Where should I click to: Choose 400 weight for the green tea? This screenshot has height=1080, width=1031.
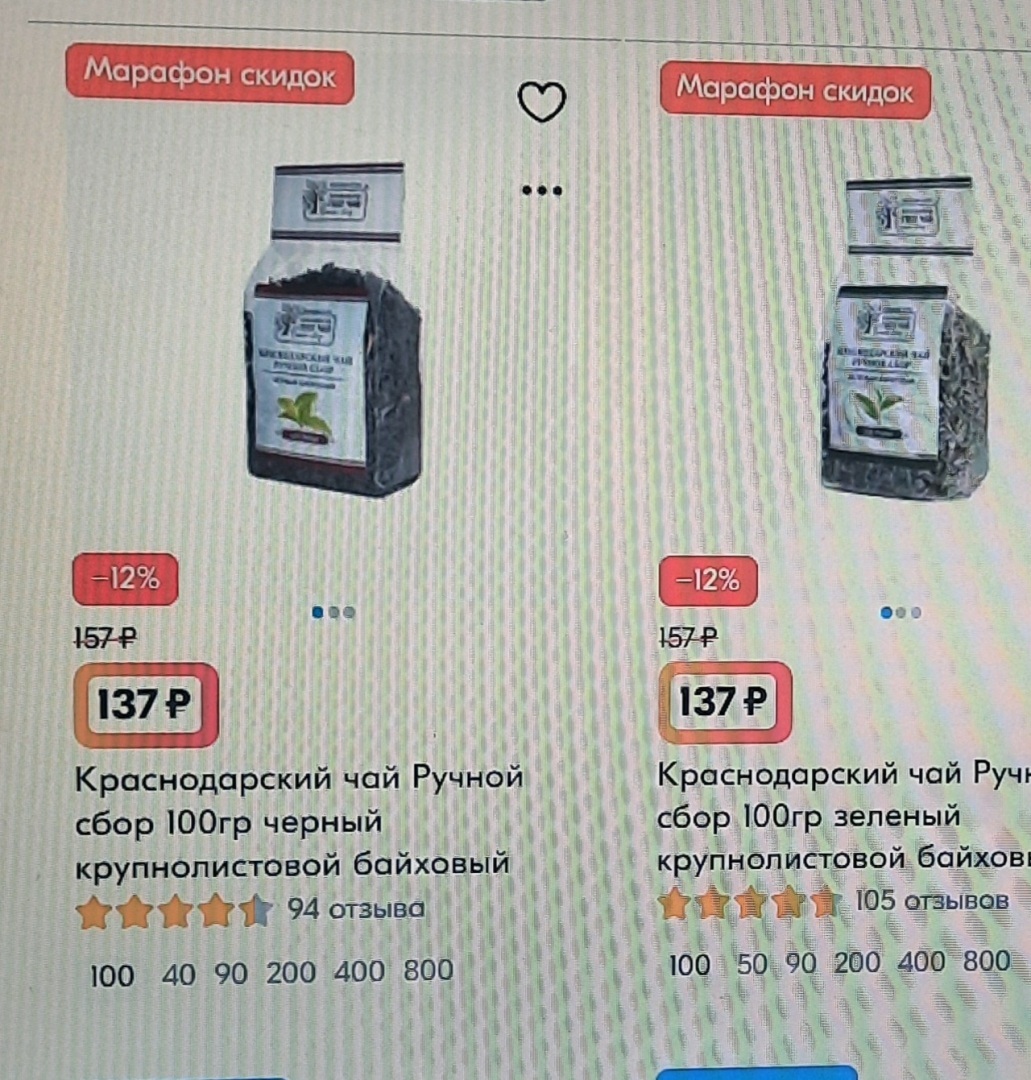920,962
